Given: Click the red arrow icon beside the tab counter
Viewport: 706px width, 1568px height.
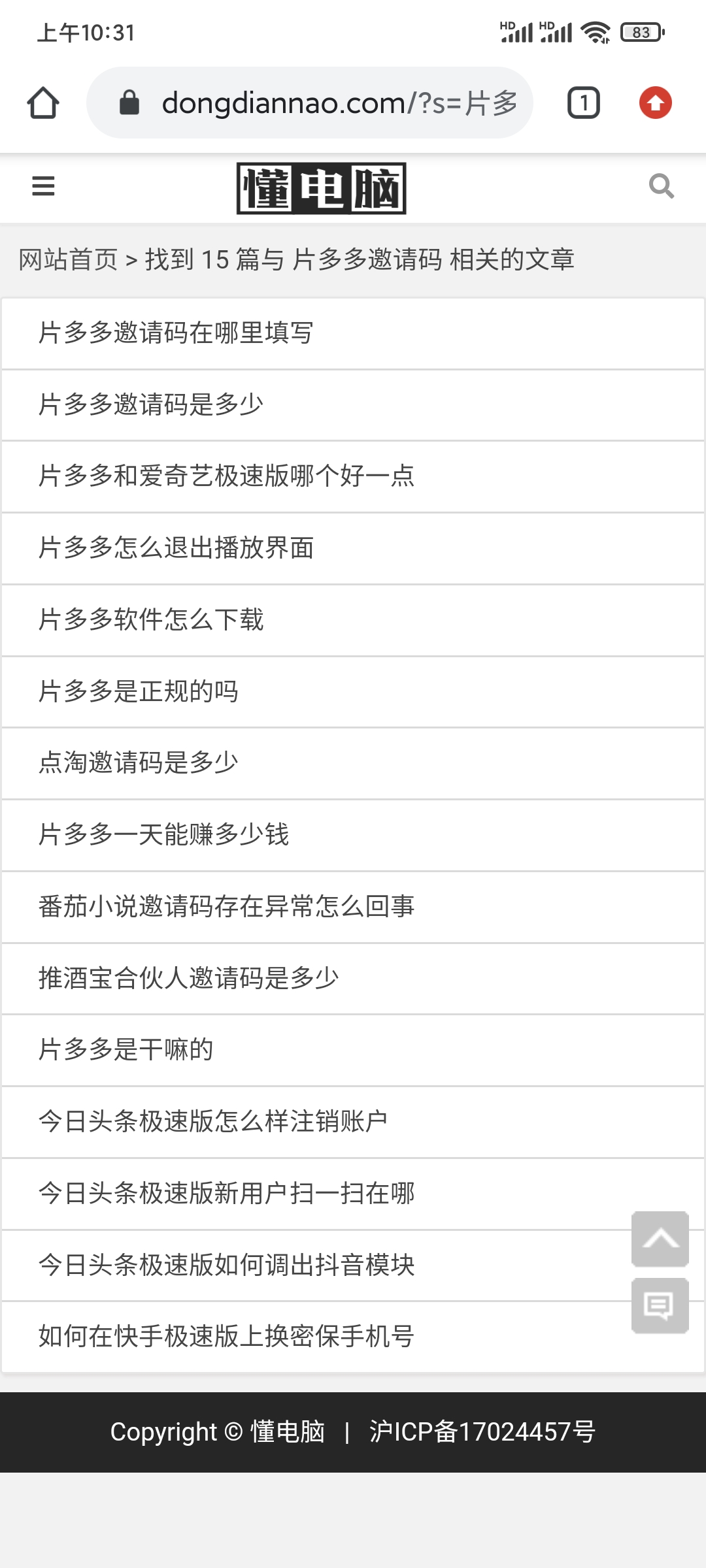Looking at the screenshot, I should point(656,103).
